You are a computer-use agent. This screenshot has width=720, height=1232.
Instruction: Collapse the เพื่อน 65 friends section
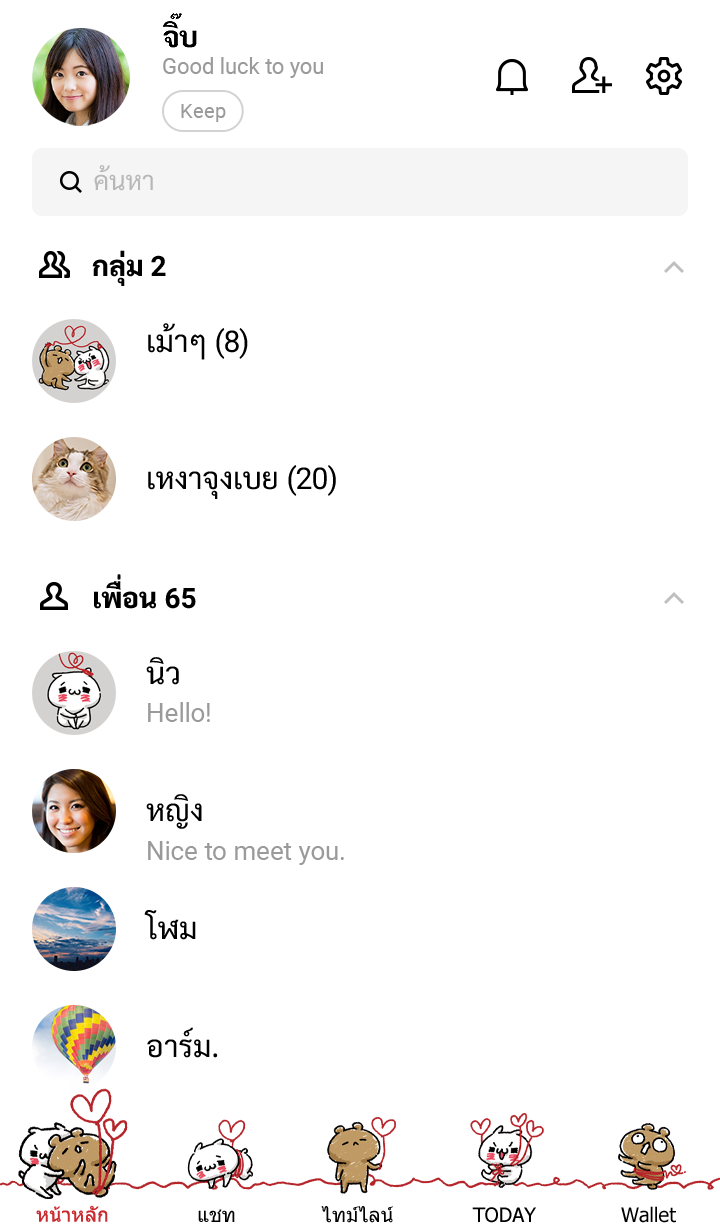click(x=674, y=599)
